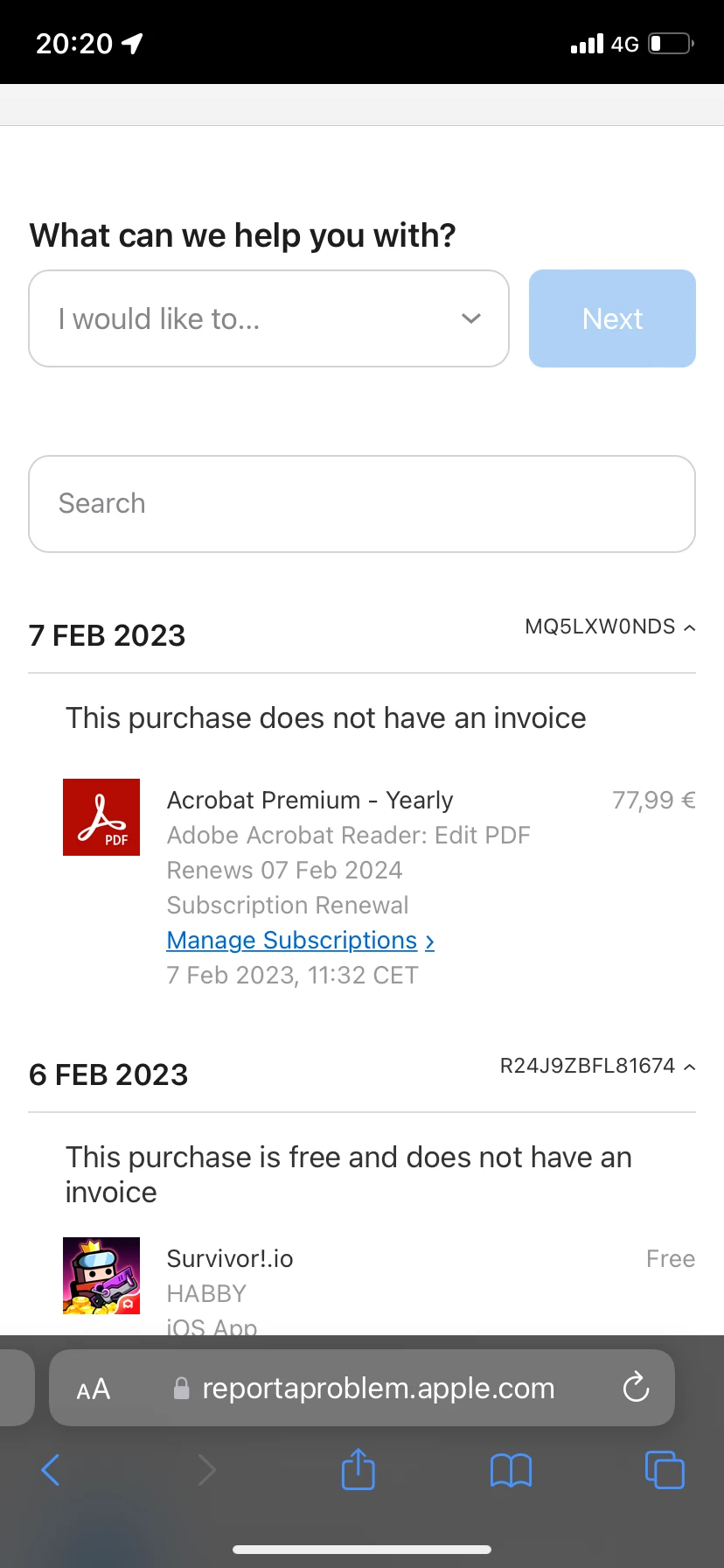Collapse the R24J9ZBFL81674 order section
The height and width of the screenshot is (1568, 724).
(x=597, y=1067)
